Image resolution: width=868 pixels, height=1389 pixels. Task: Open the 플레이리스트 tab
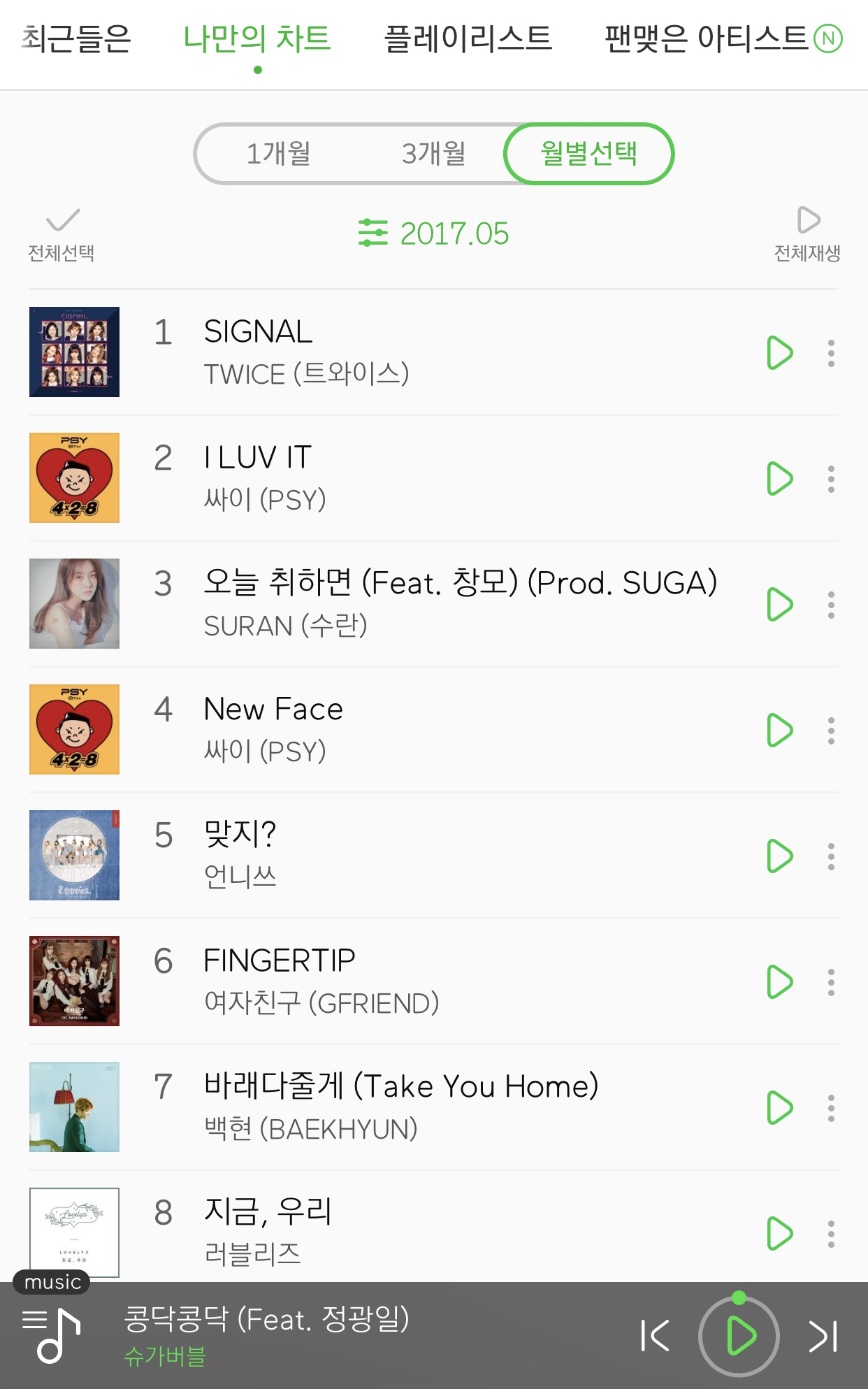click(x=468, y=39)
